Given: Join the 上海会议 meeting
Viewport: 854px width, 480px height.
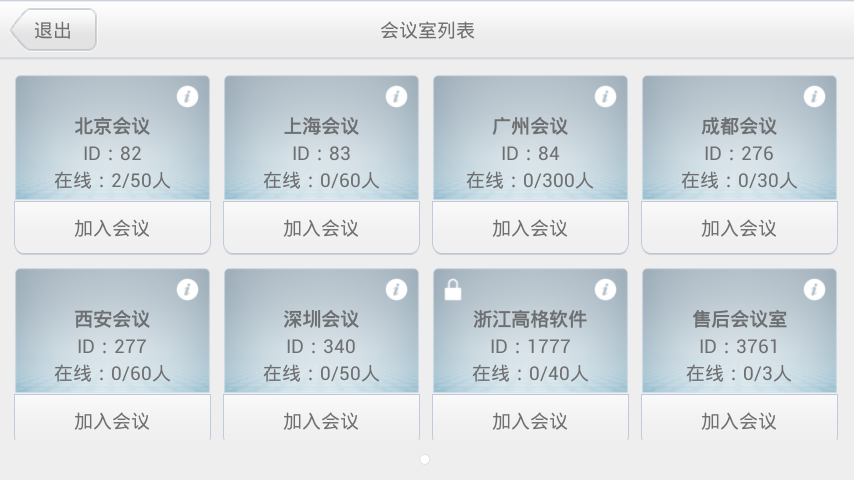Looking at the screenshot, I should [321, 228].
